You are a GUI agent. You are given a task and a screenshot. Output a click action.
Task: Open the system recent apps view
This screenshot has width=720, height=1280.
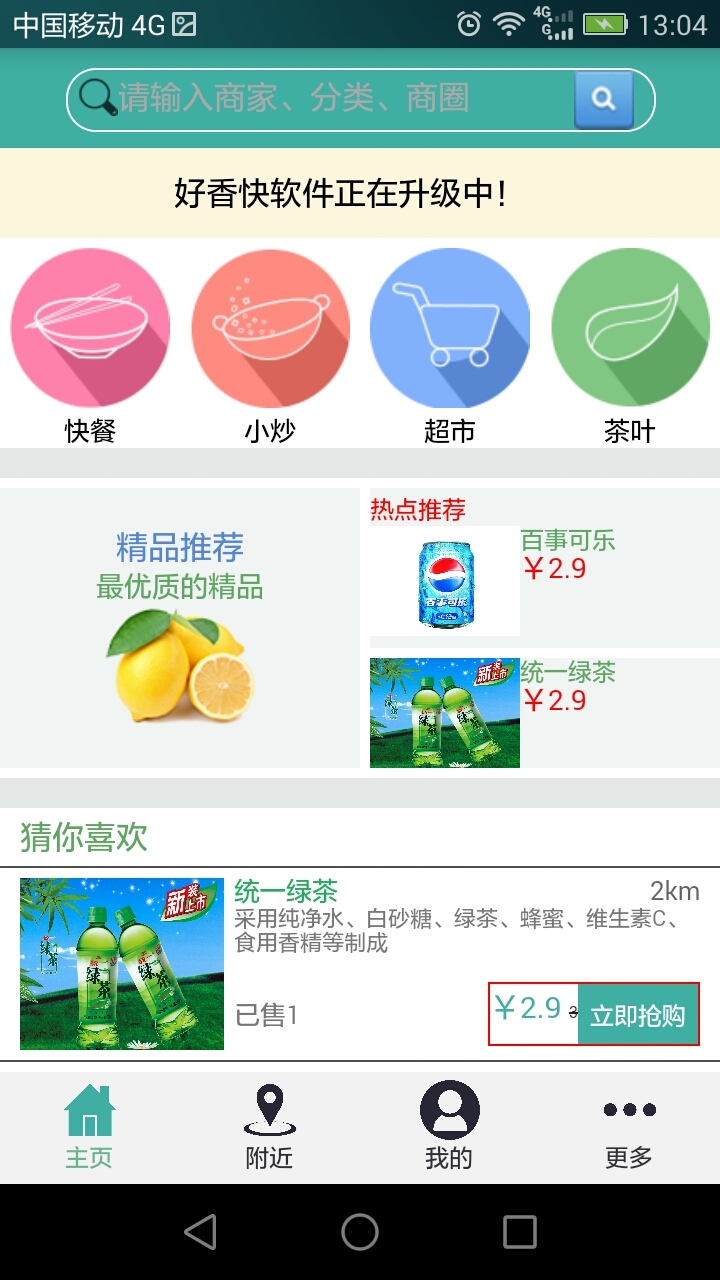[x=519, y=1232]
